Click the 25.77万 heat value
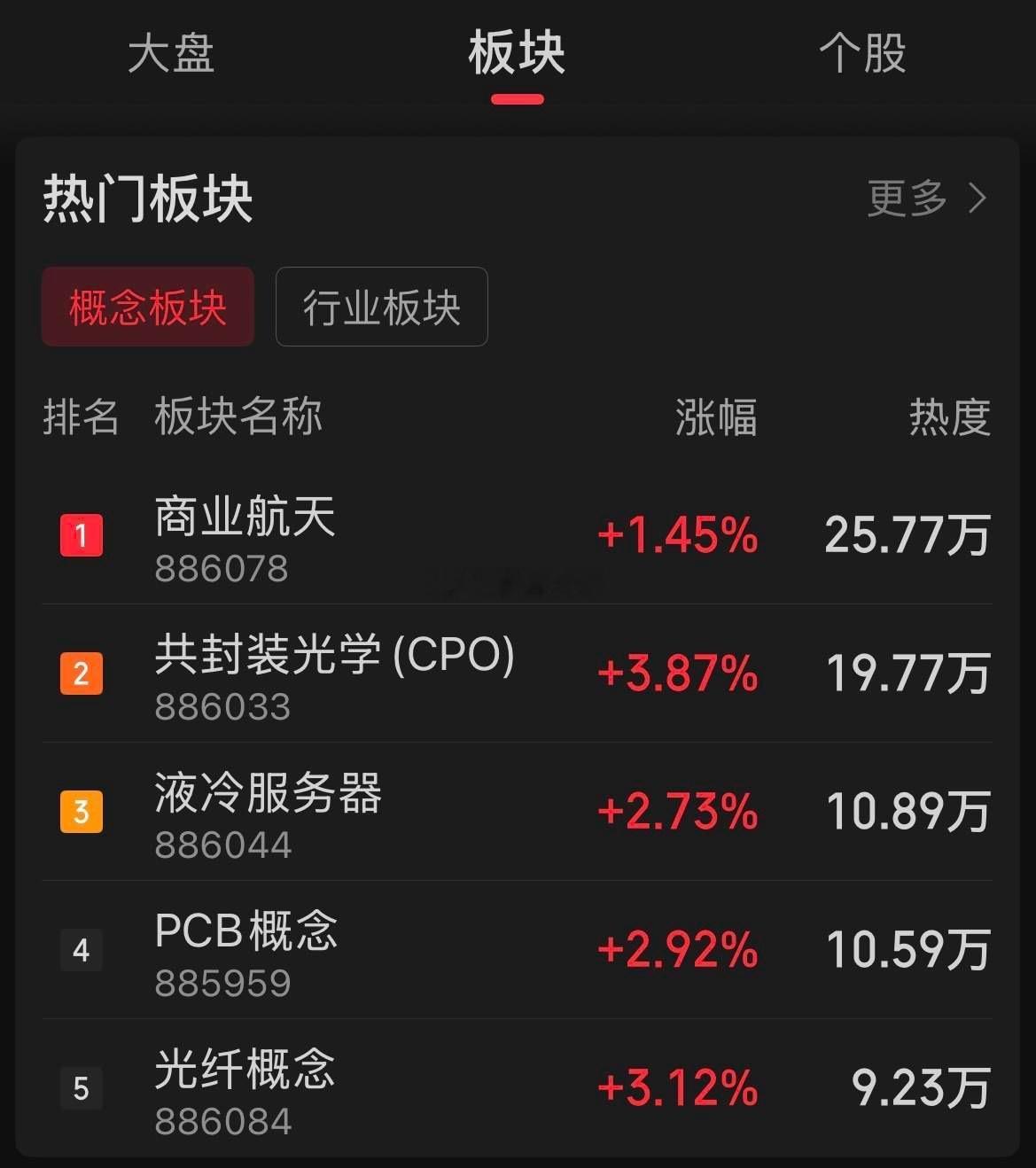 click(x=906, y=533)
